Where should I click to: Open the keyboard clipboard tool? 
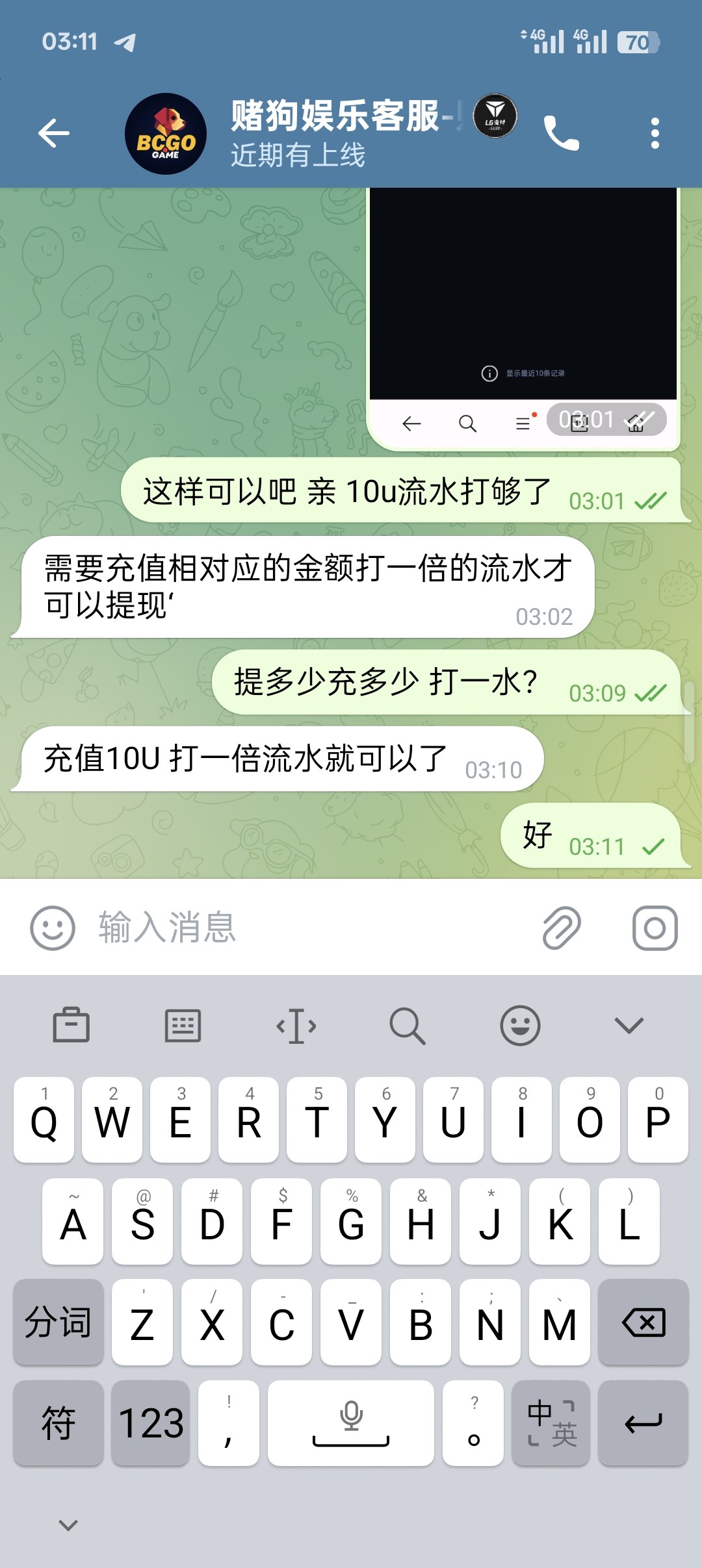point(71,1026)
